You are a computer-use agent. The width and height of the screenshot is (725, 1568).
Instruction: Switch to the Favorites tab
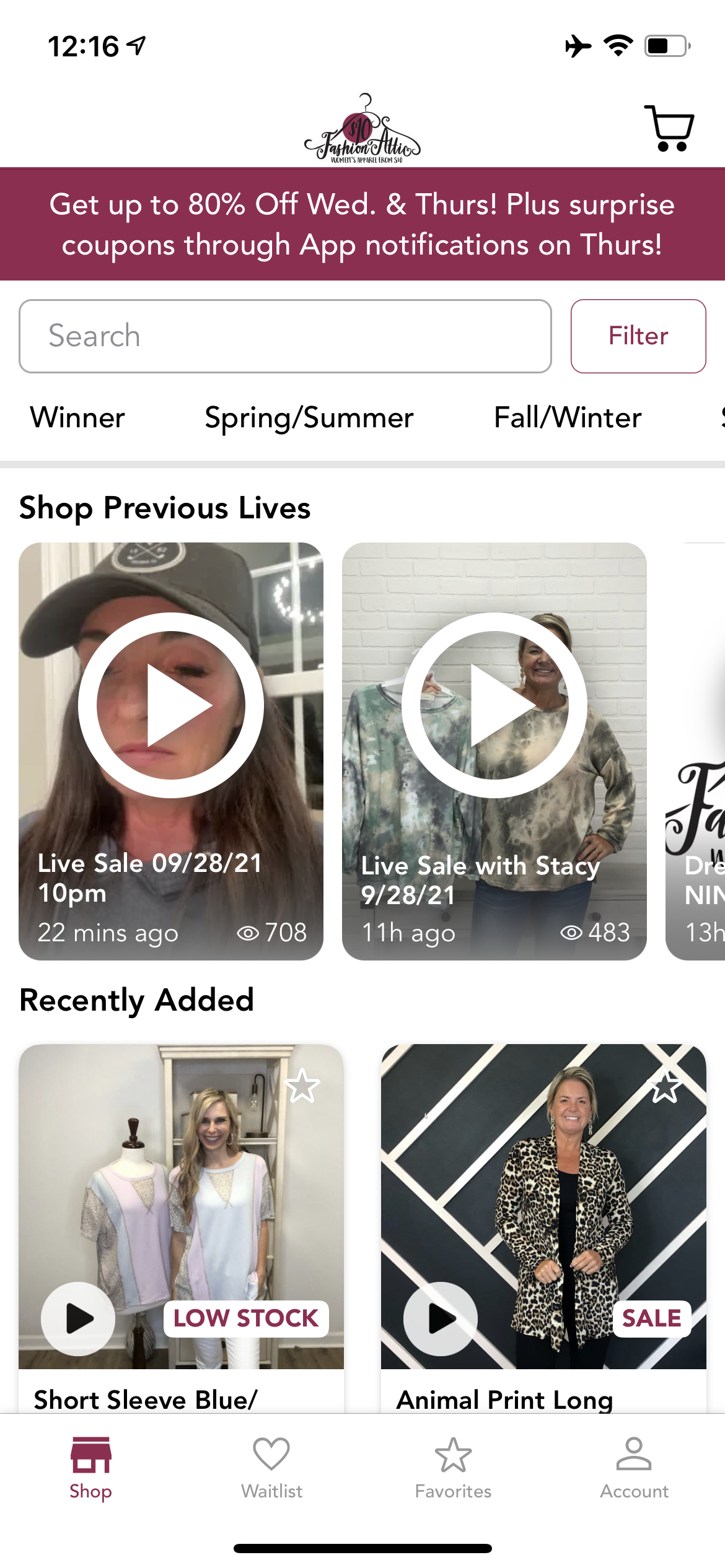[x=453, y=1468]
